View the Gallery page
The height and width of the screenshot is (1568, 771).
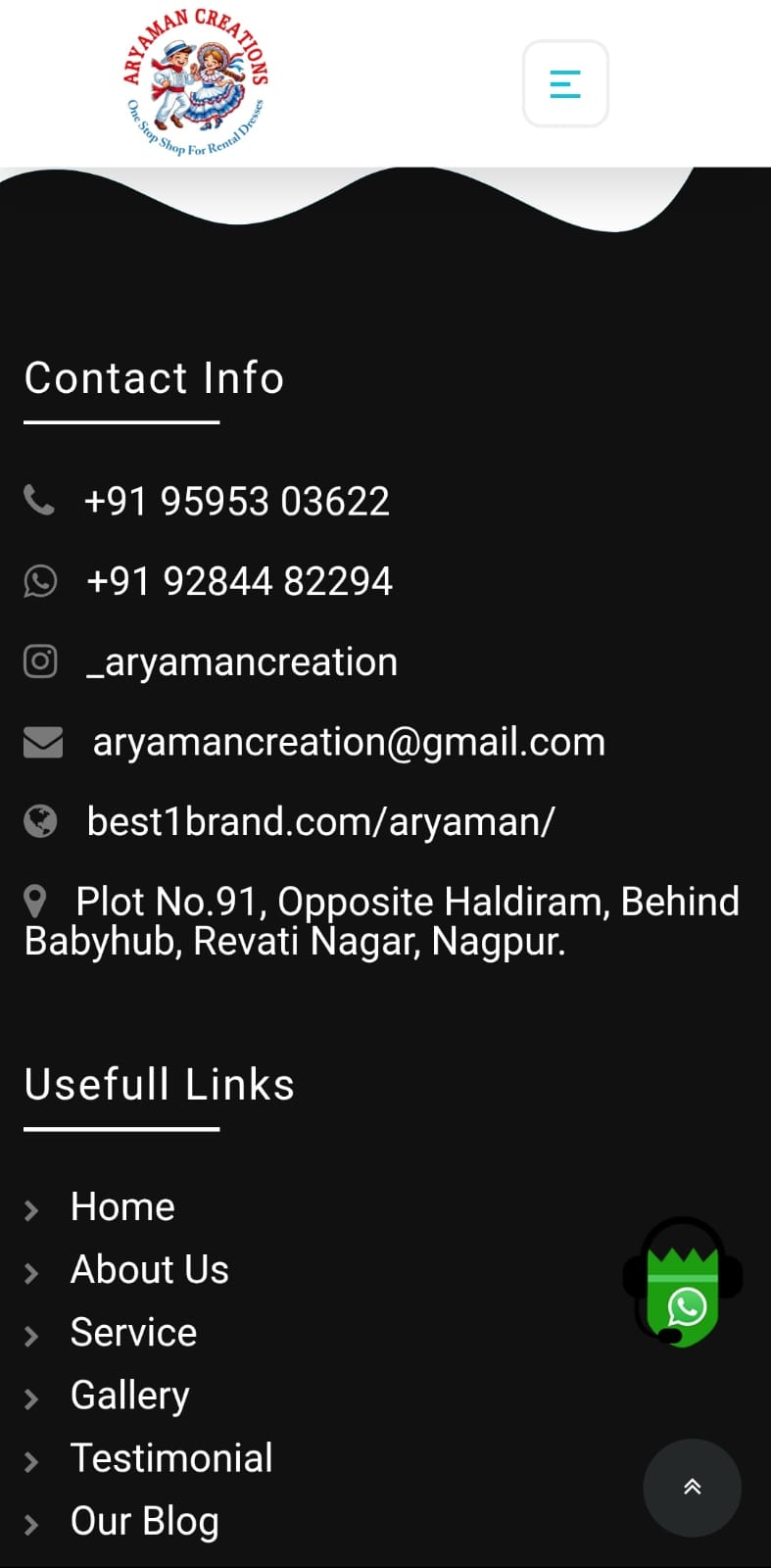[129, 1395]
